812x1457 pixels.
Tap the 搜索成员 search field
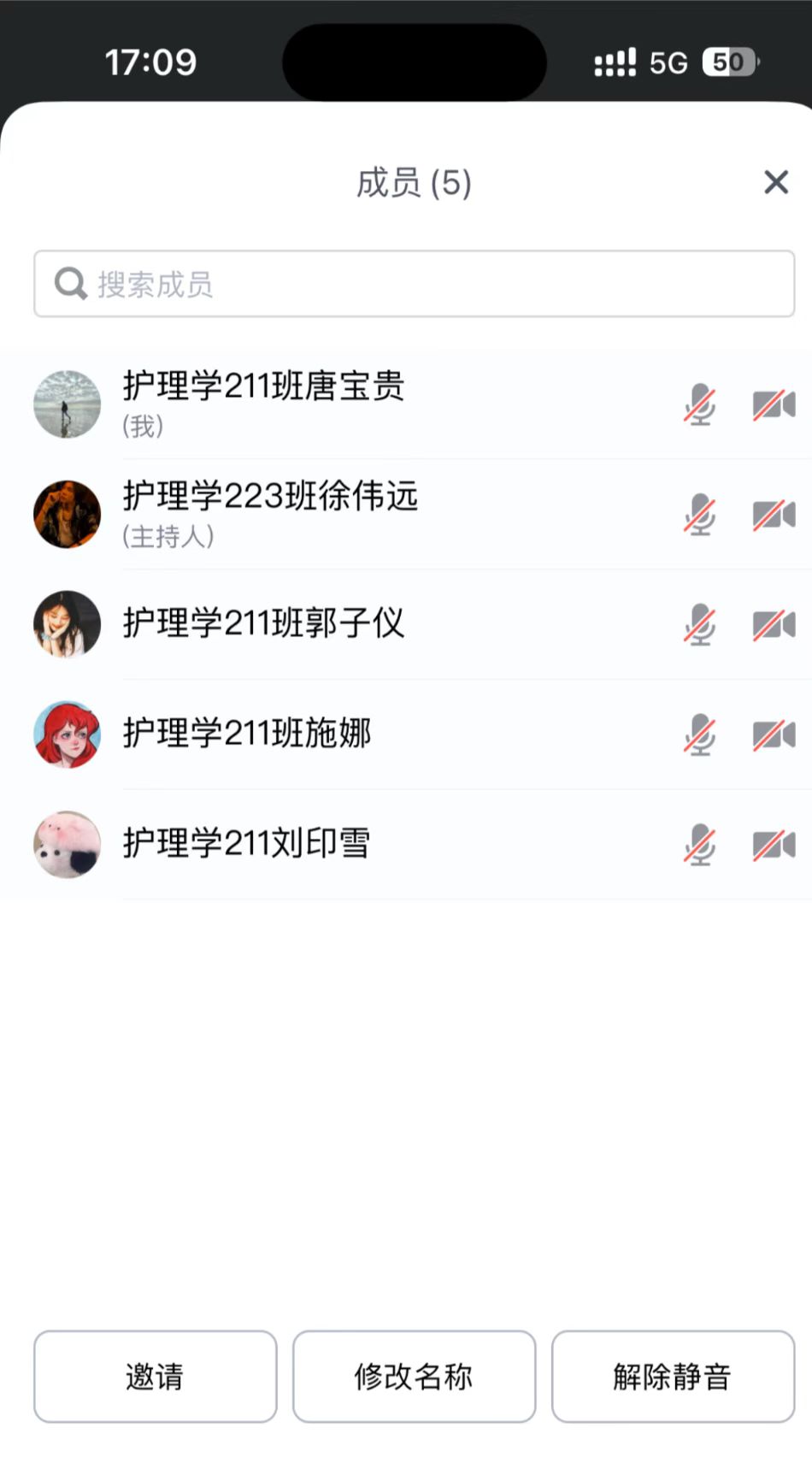coord(414,284)
